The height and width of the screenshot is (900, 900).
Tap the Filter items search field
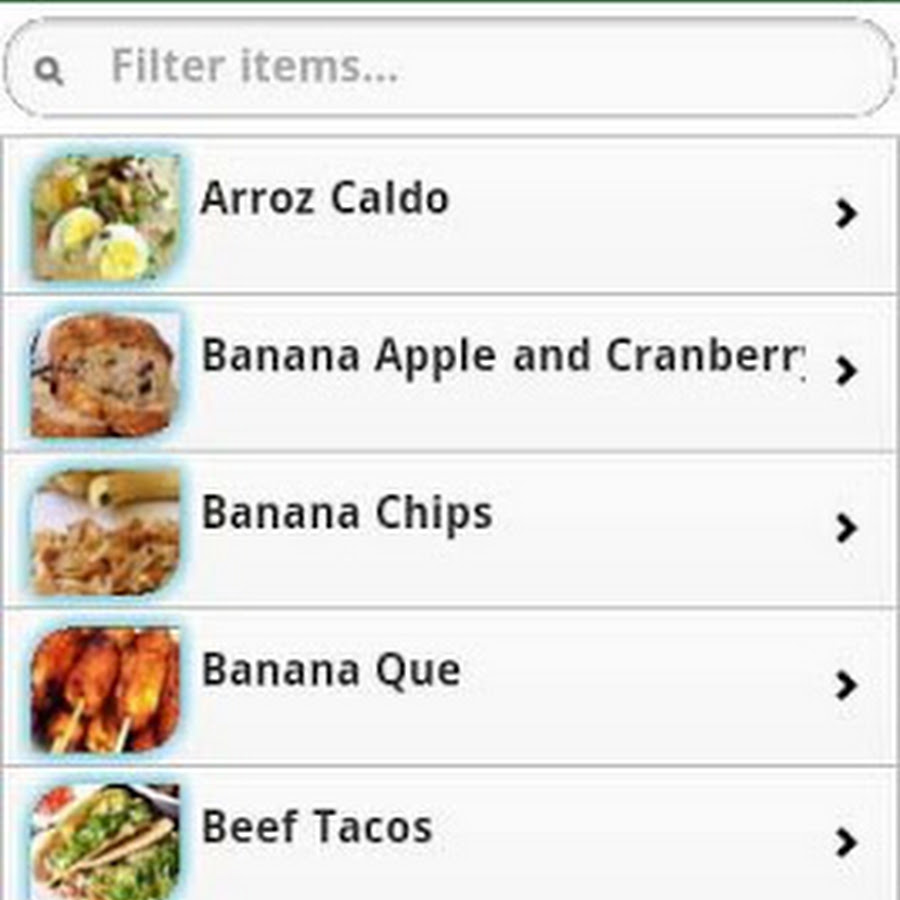pyautogui.click(x=450, y=68)
